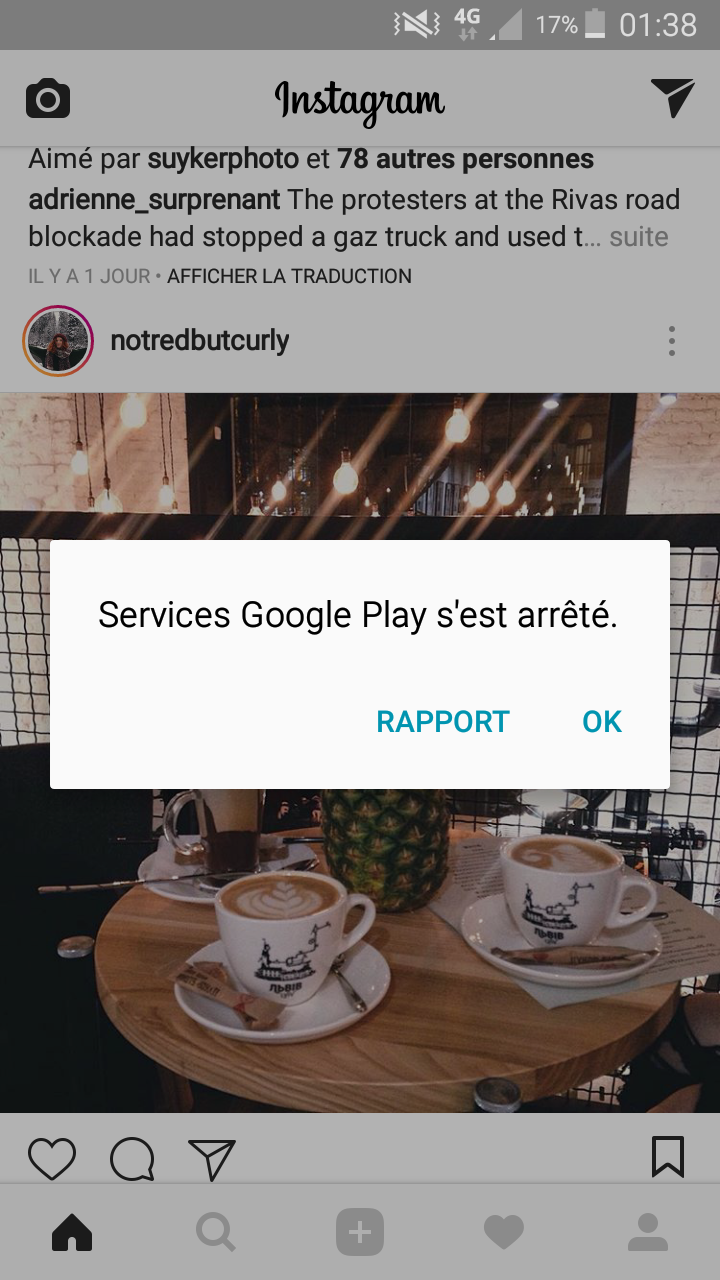This screenshot has height=1280, width=720.
Task: Open direct messages paper plane
Action: [672, 98]
